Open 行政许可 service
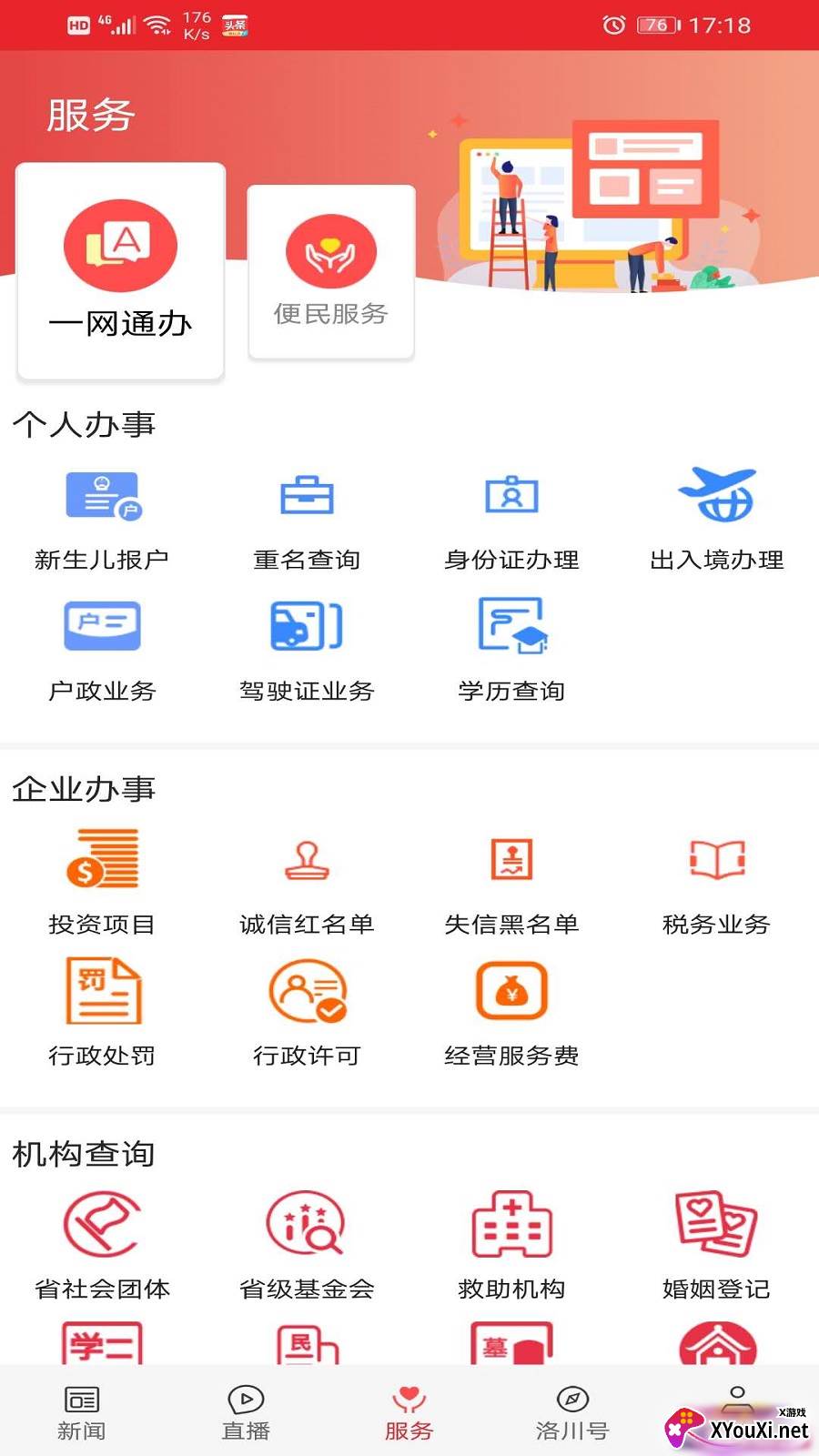Image resolution: width=819 pixels, height=1456 pixels. [x=307, y=1014]
